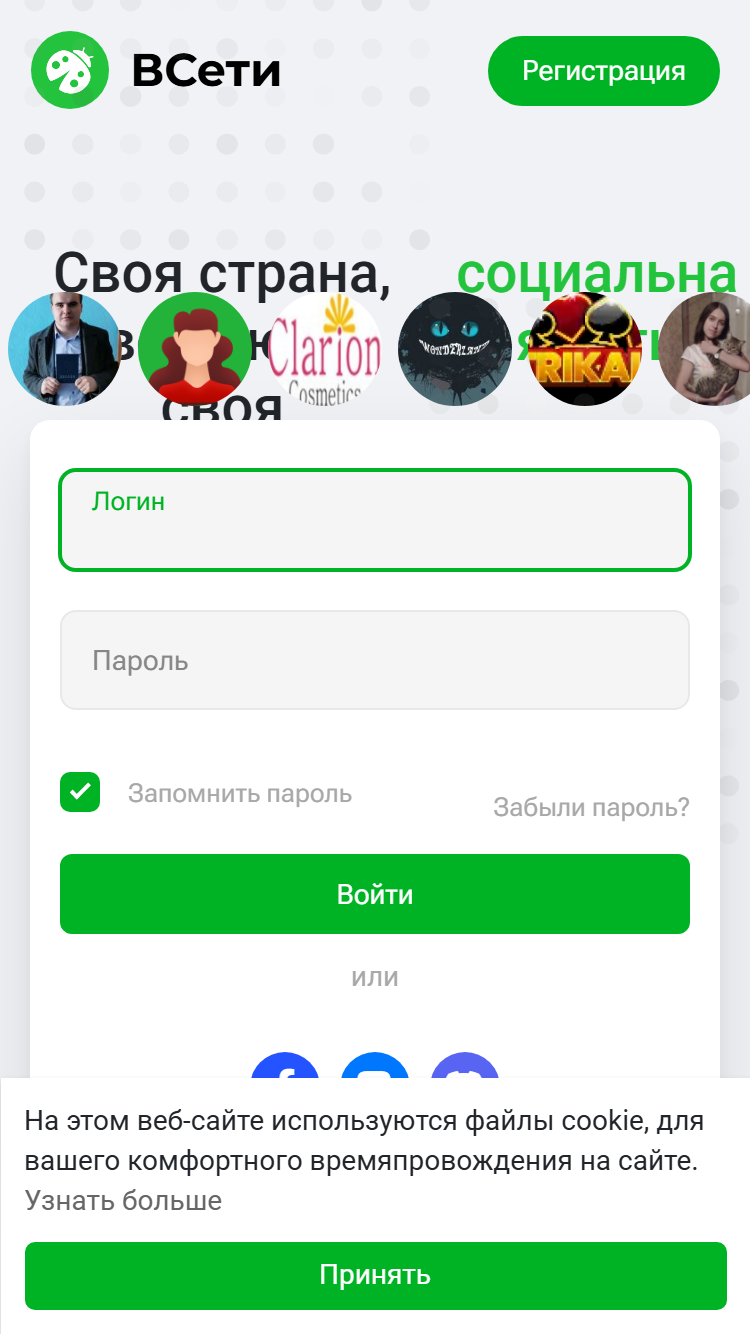Open the avatar of the man in a suit
The height and width of the screenshot is (1334, 750).
pos(65,349)
